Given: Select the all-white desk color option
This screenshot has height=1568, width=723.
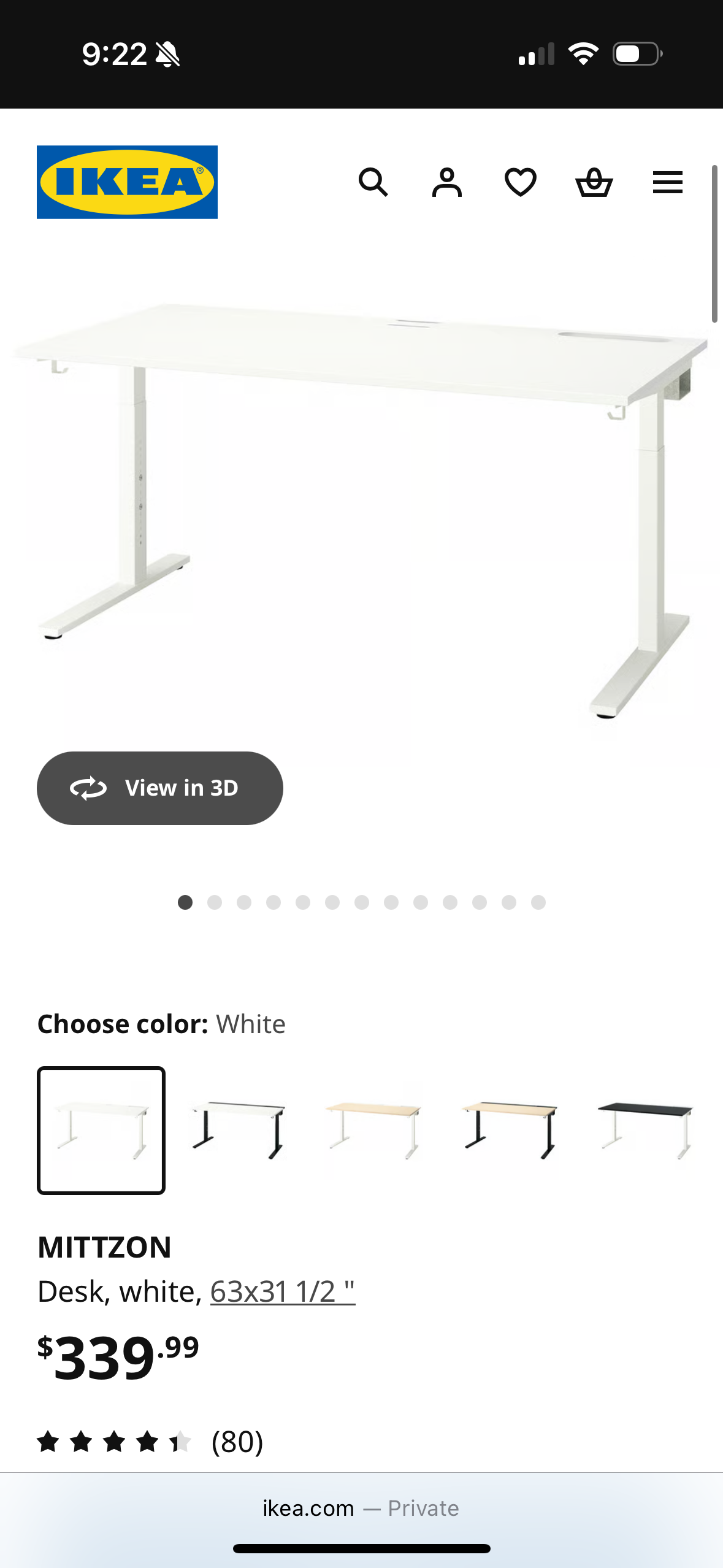Looking at the screenshot, I should point(101,1130).
